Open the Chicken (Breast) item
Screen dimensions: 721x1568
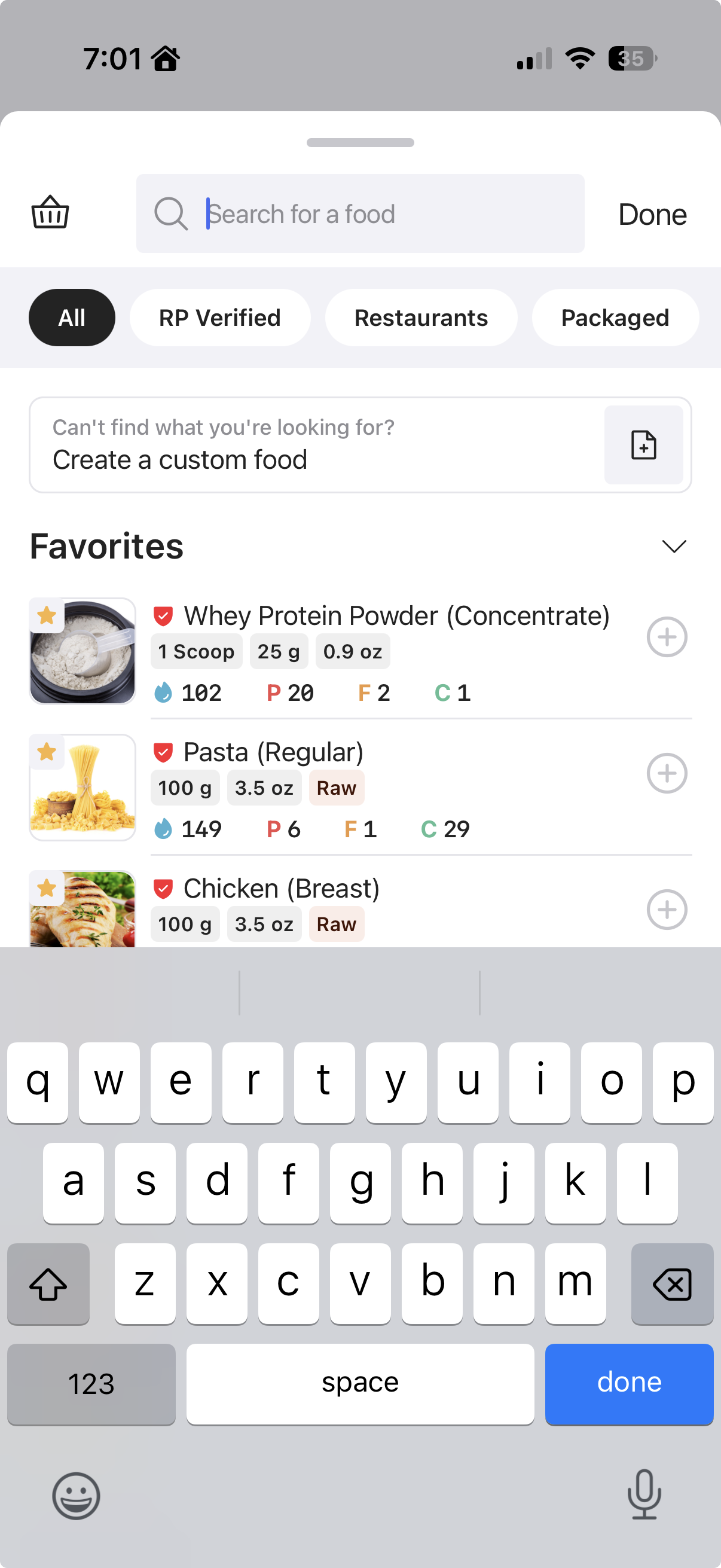(281, 889)
